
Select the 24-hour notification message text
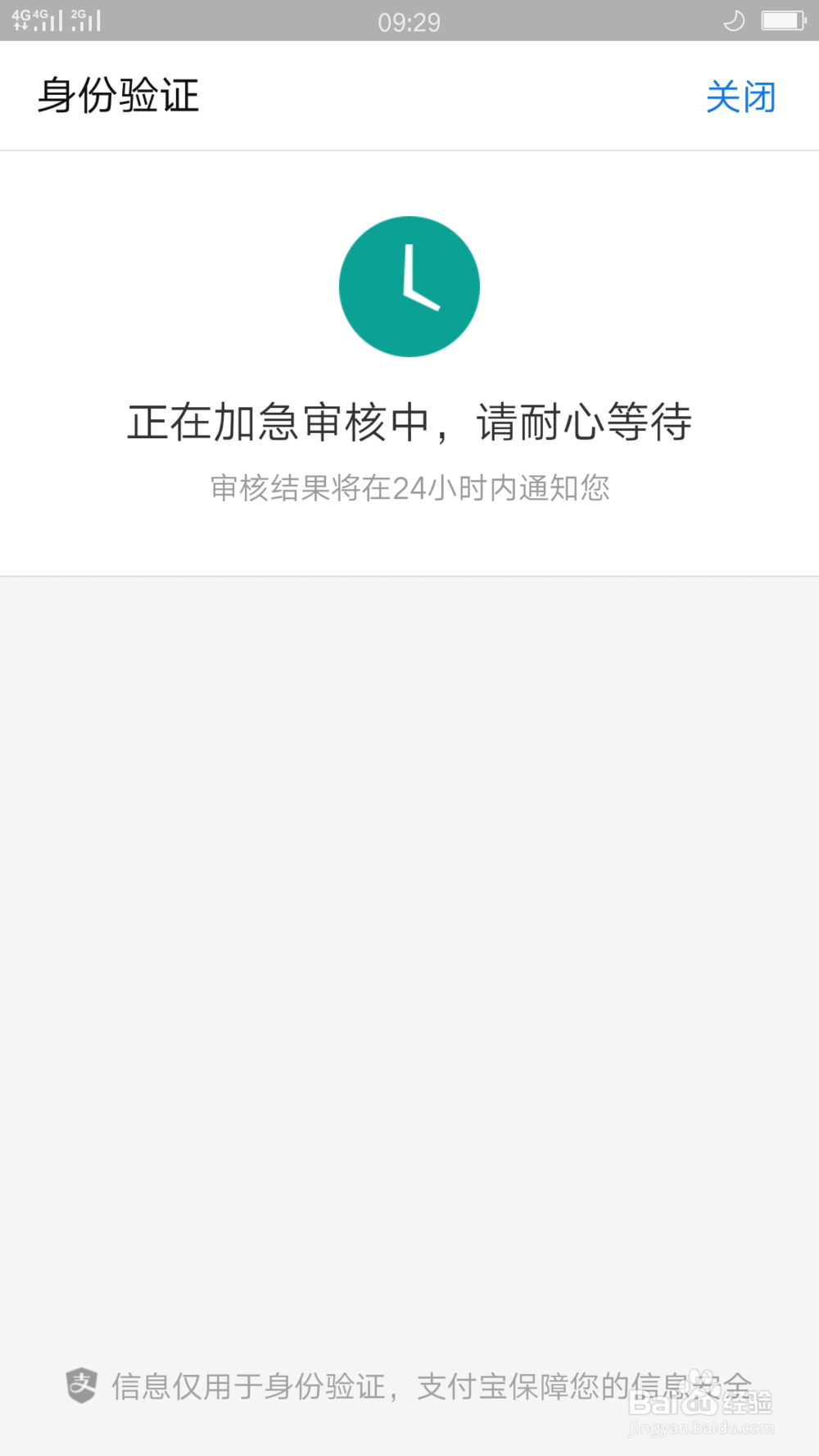click(x=409, y=489)
